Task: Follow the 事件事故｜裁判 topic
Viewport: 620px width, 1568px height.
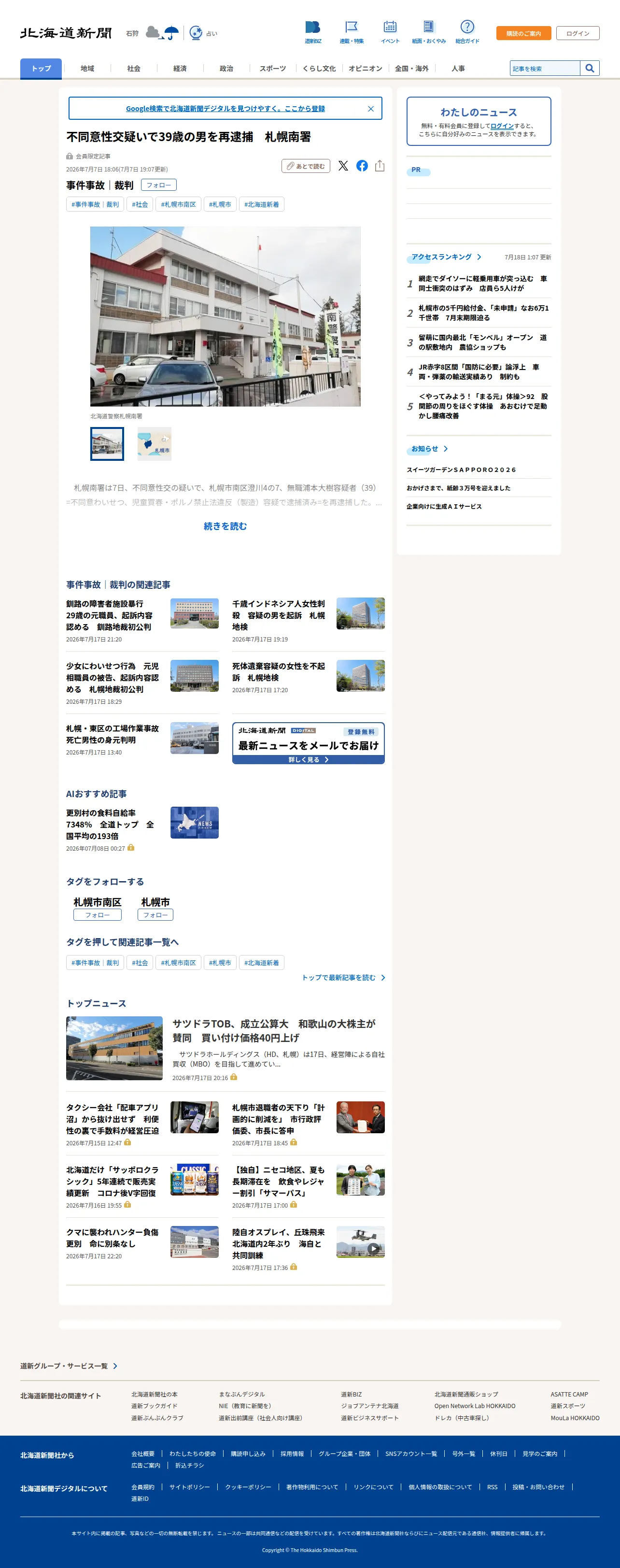Action: (x=158, y=185)
